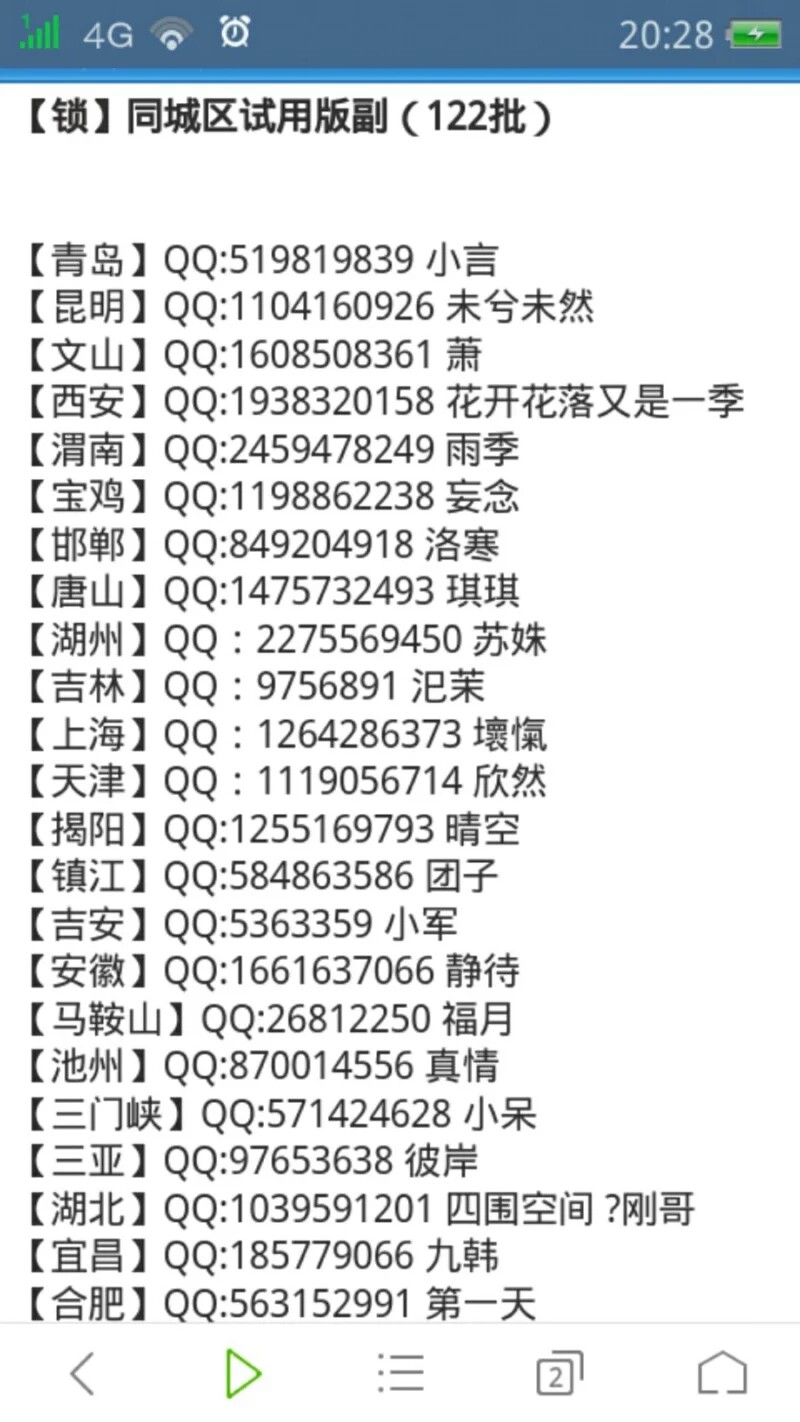Tap the green forward arrow
800x1422 pixels.
point(242,1373)
